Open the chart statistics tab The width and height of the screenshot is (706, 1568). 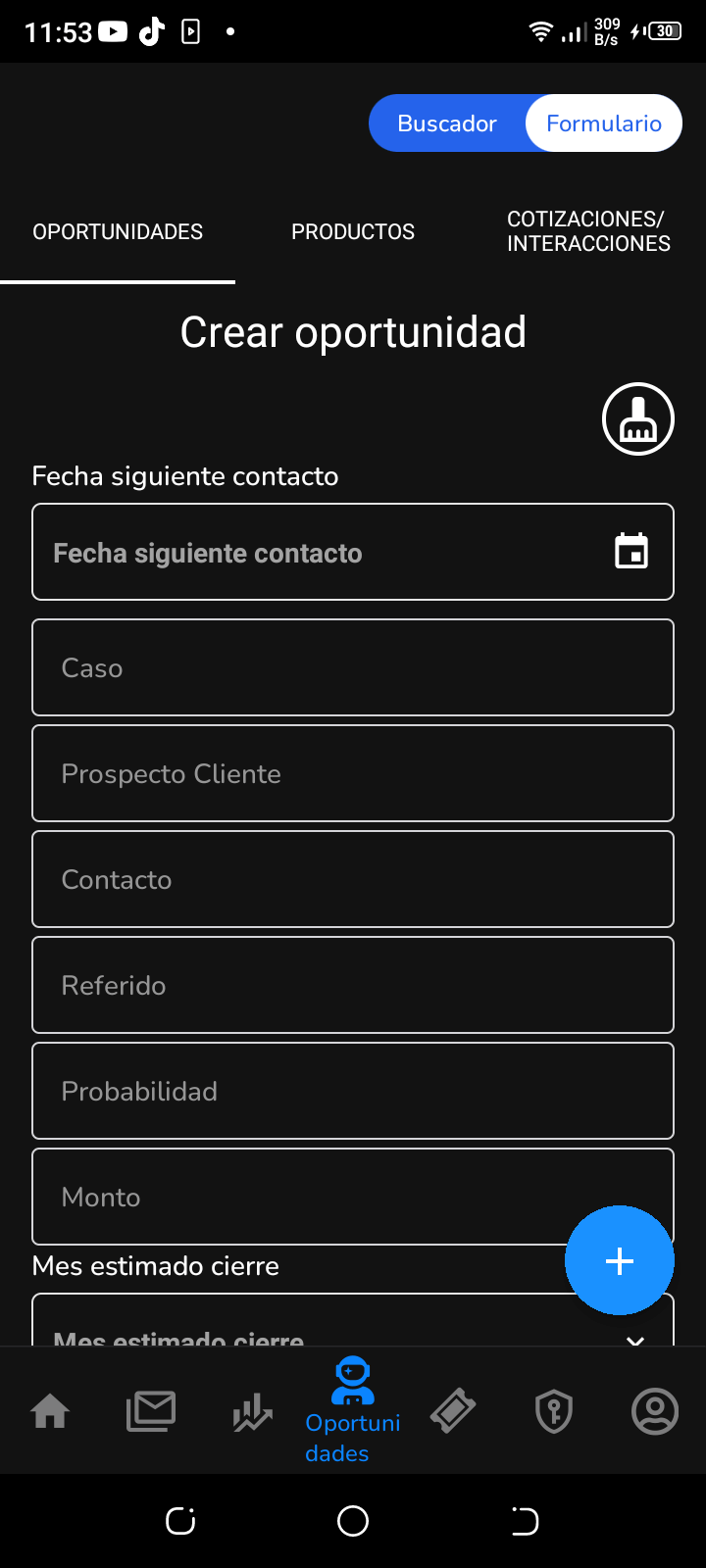(x=252, y=1412)
